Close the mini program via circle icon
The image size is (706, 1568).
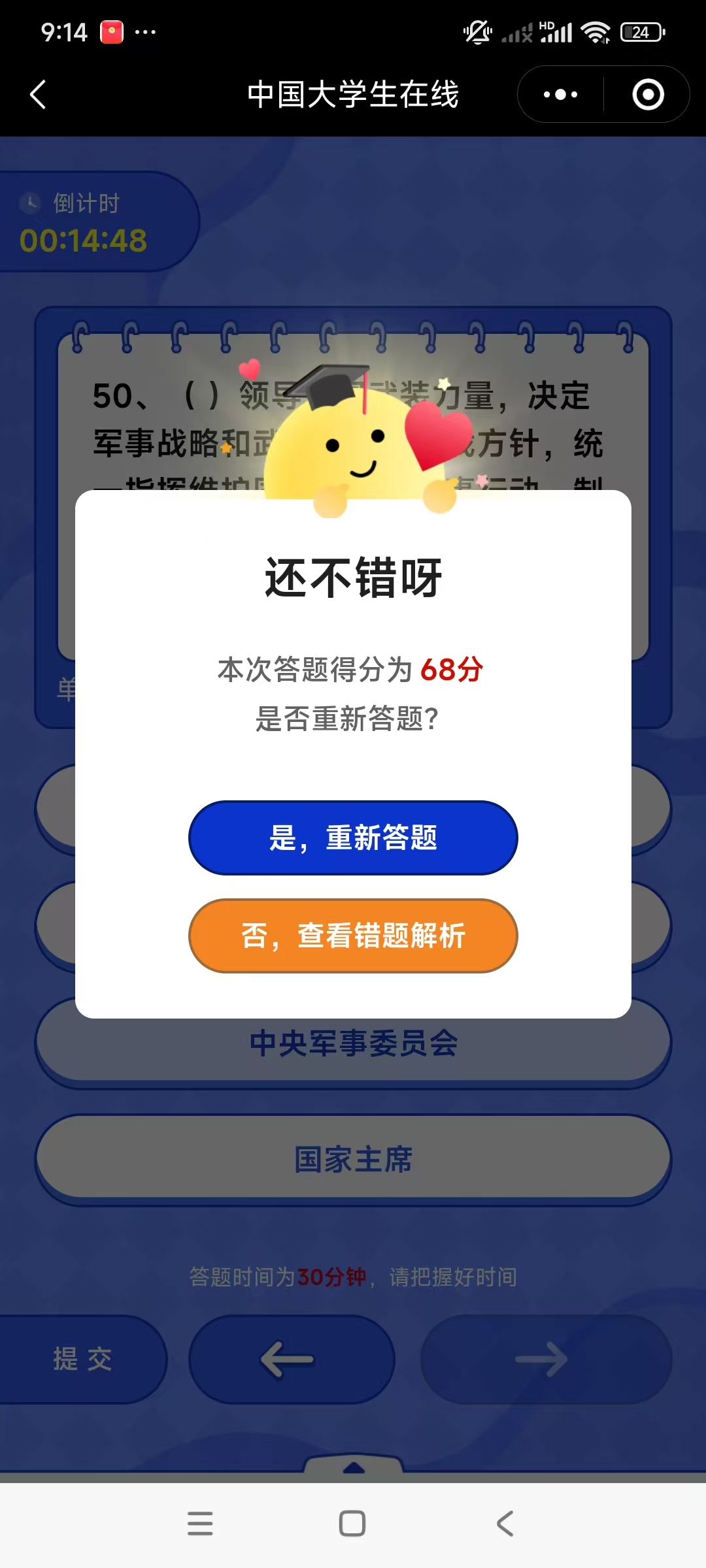point(648,95)
